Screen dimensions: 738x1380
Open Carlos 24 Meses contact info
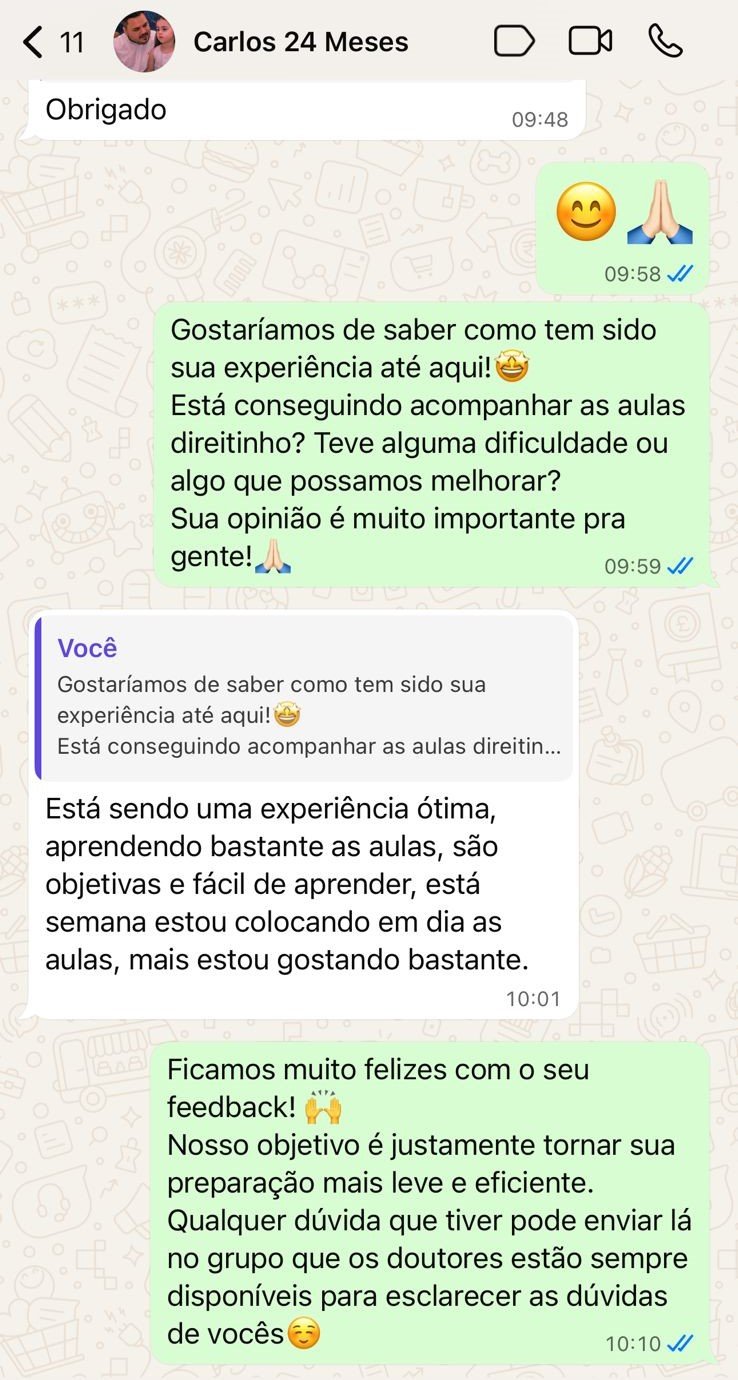[x=300, y=42]
